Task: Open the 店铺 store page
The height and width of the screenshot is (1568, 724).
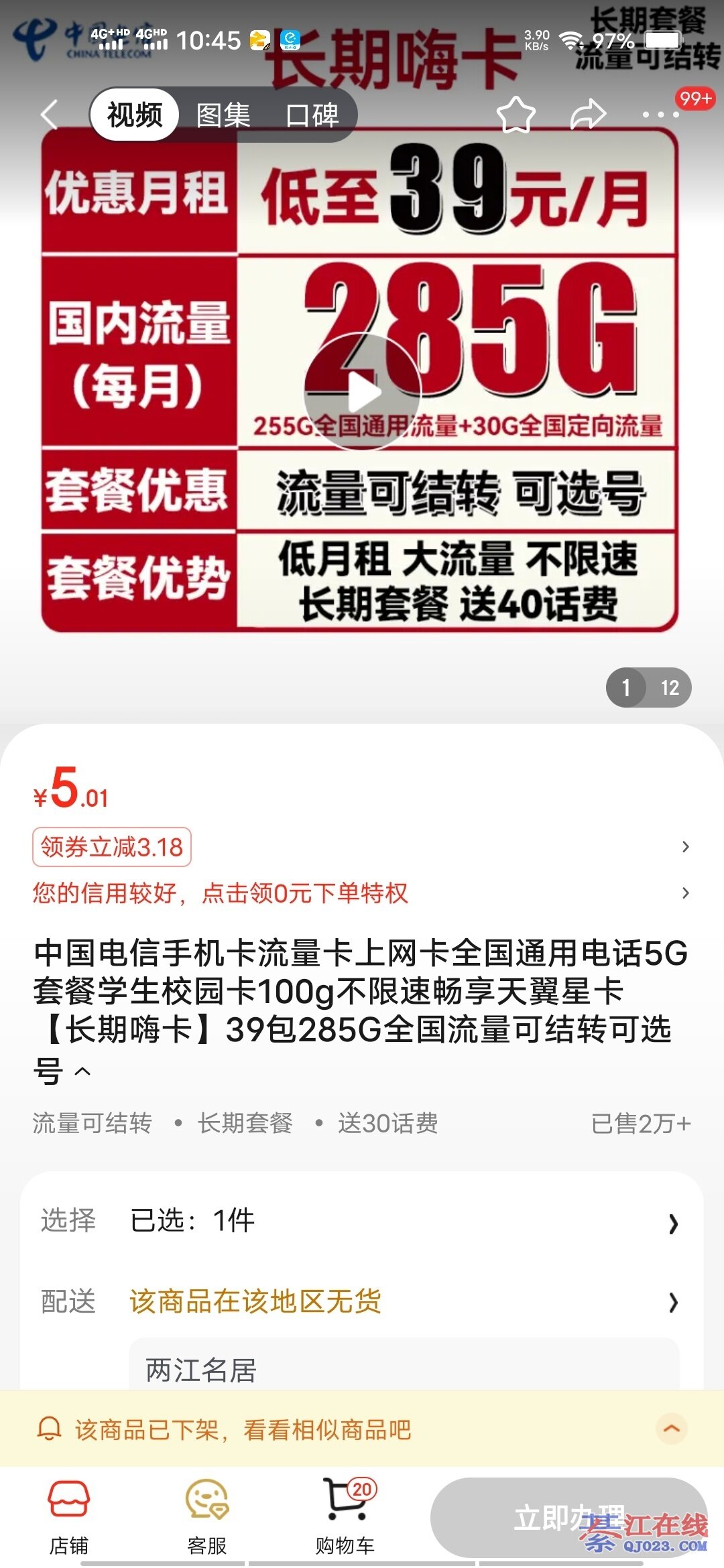Action: [69, 1517]
